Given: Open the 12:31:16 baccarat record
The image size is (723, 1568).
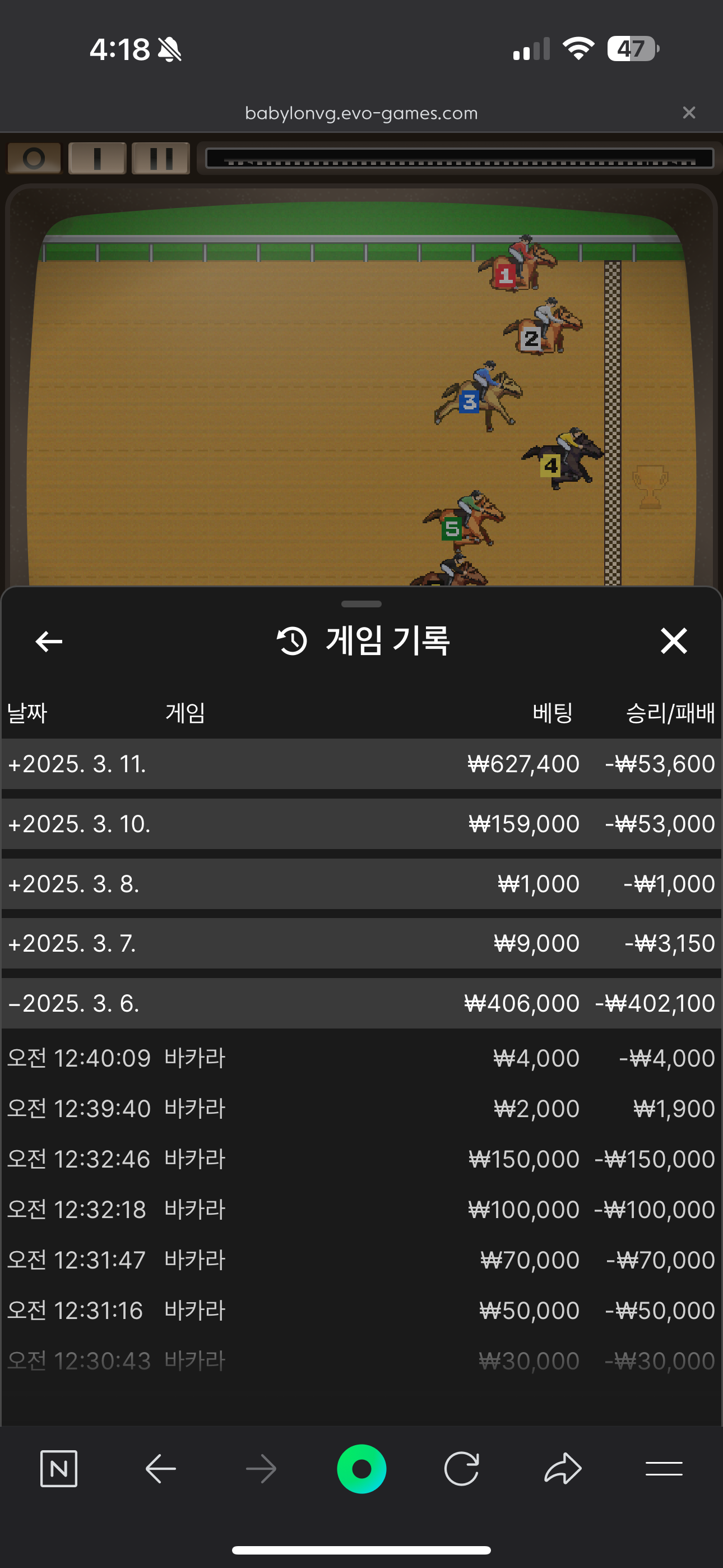Looking at the screenshot, I should (361, 1311).
